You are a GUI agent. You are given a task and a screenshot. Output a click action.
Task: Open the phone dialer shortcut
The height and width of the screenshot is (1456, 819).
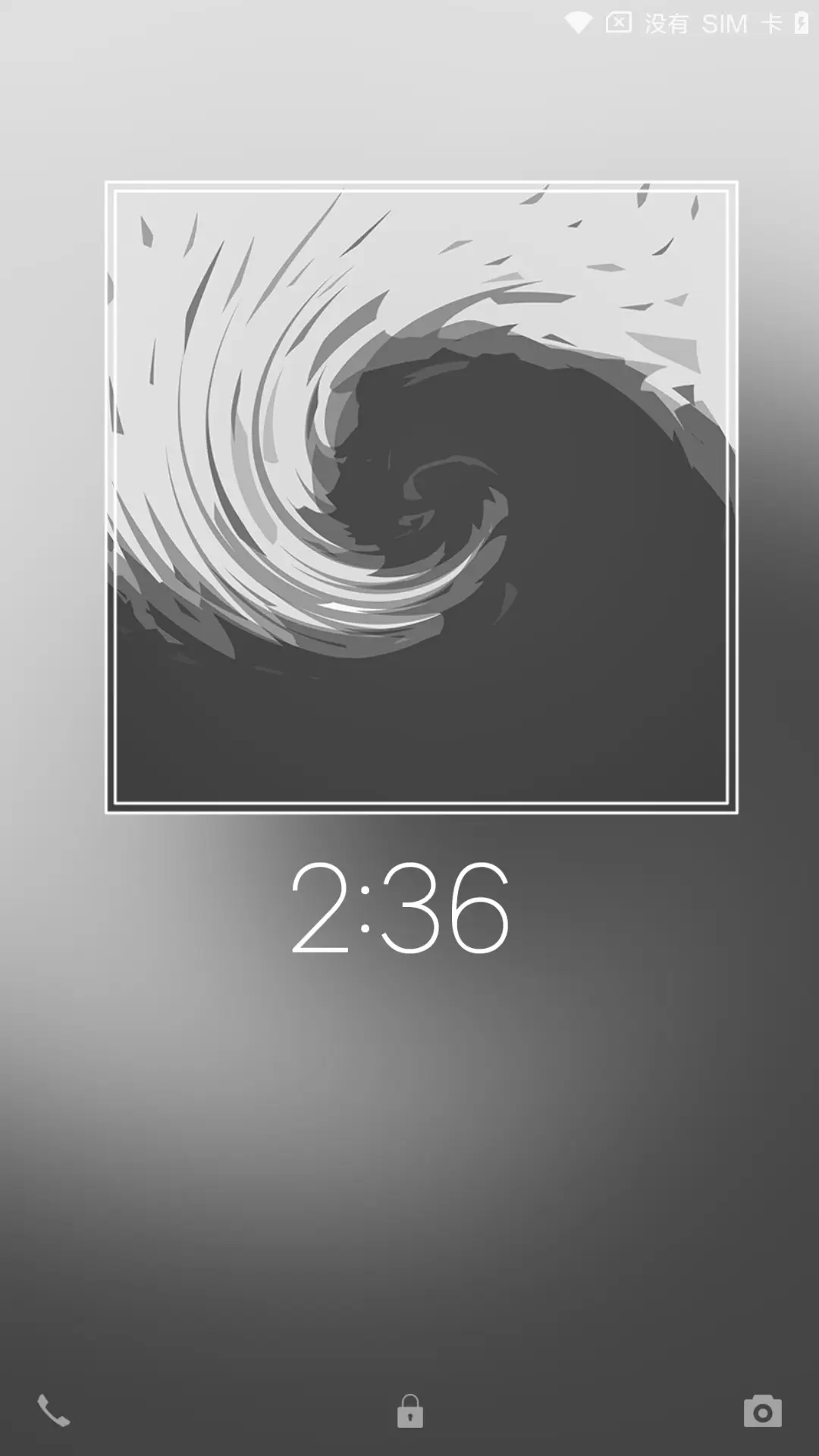click(x=54, y=1410)
